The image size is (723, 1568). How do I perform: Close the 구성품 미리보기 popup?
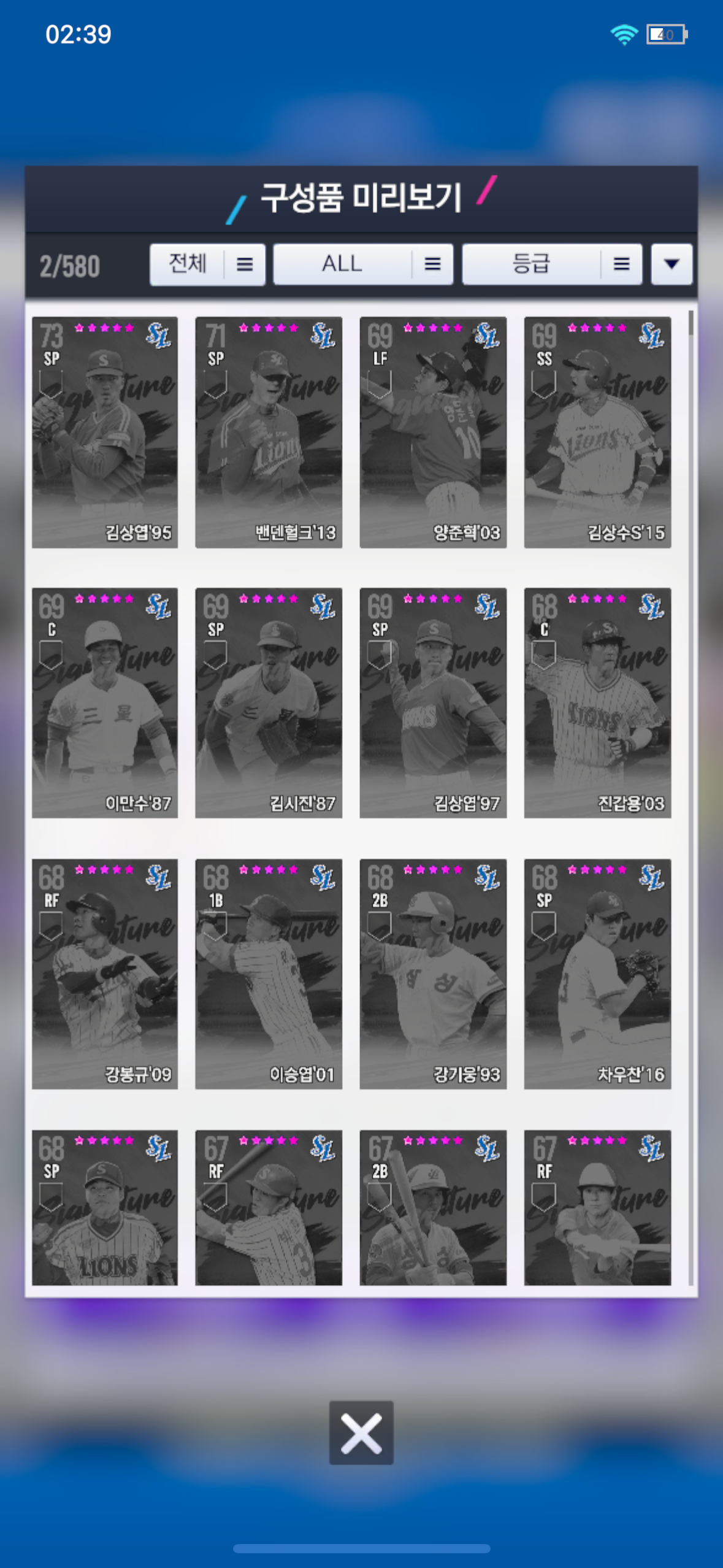[361, 1432]
